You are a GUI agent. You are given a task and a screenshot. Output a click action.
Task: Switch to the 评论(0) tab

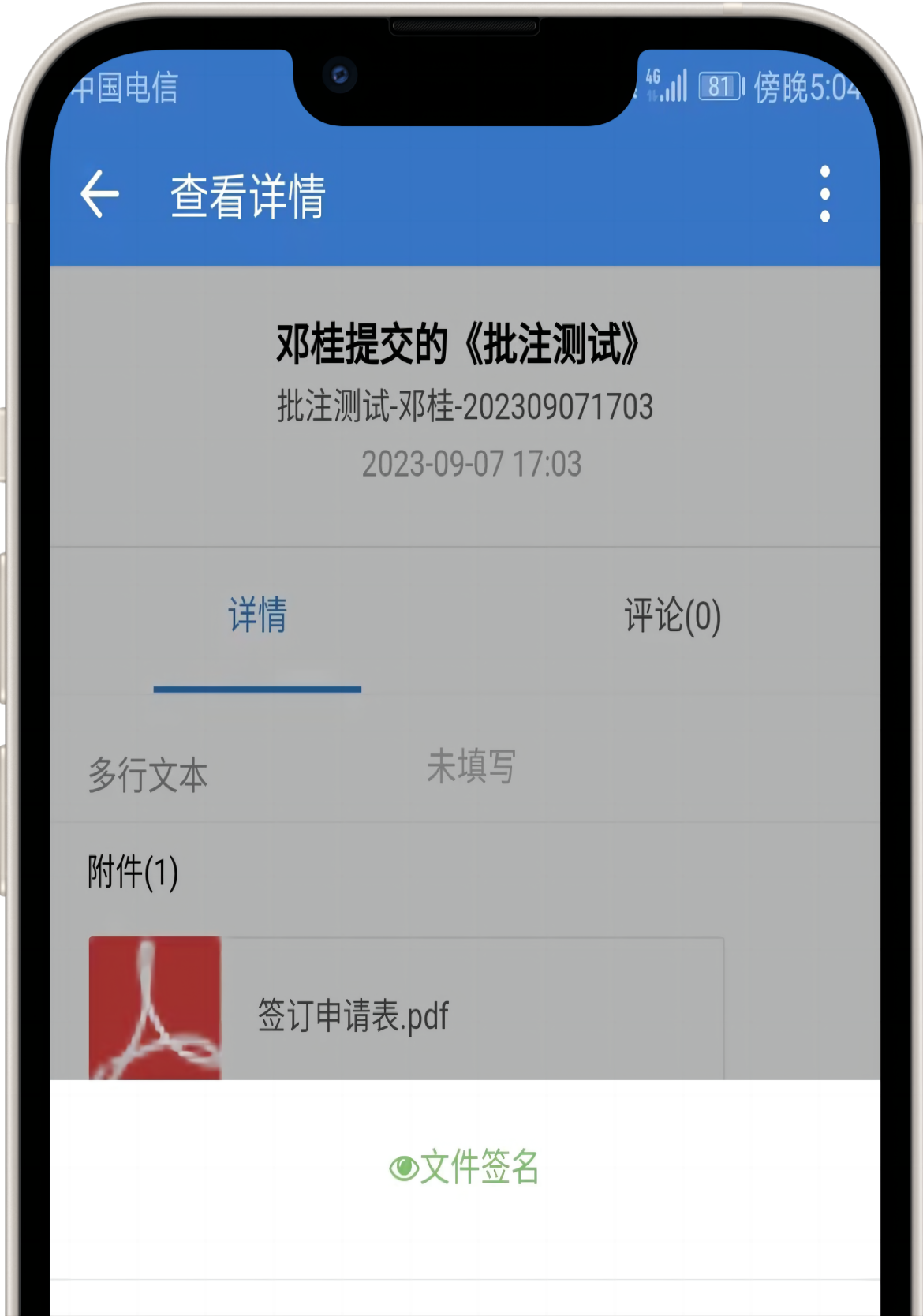pyautogui.click(x=672, y=615)
